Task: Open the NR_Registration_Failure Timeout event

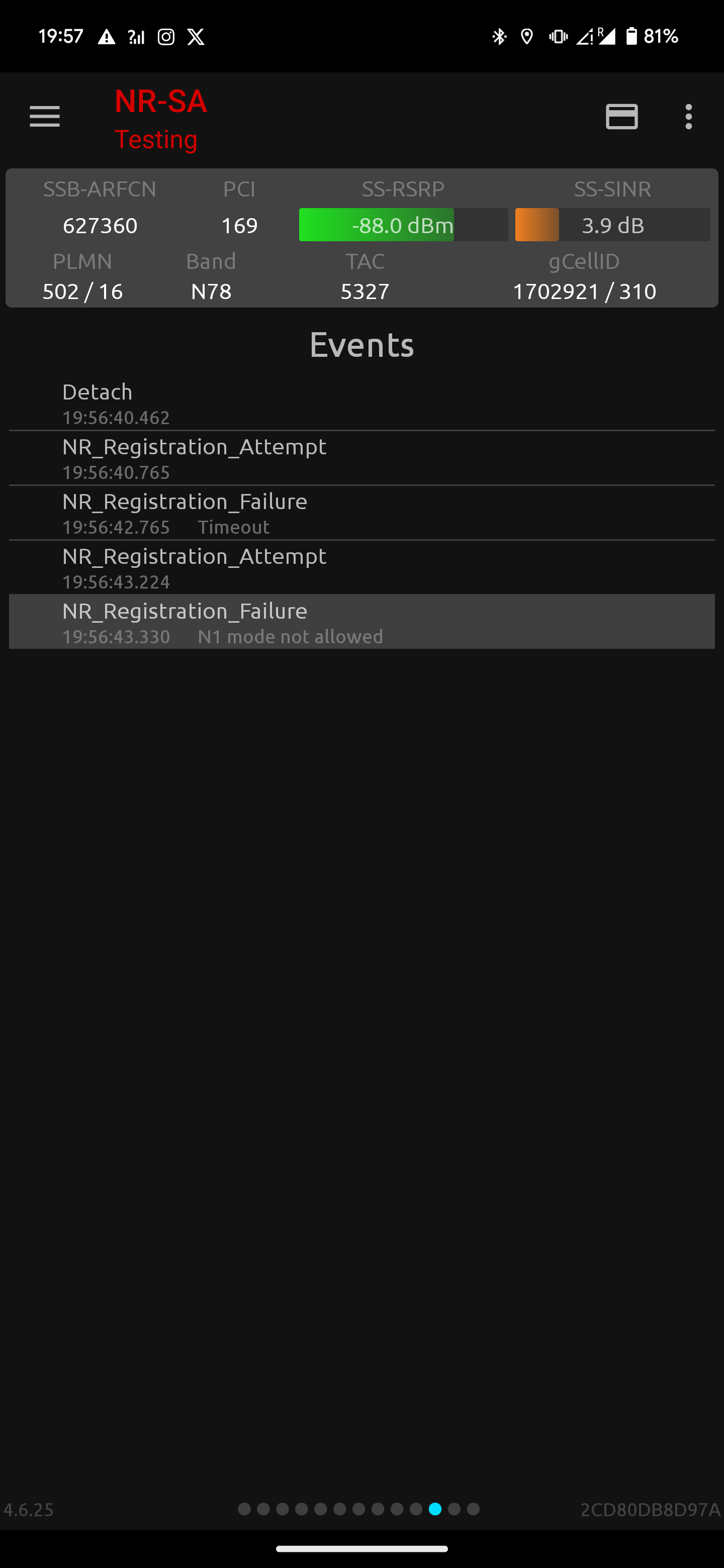Action: 361,513
